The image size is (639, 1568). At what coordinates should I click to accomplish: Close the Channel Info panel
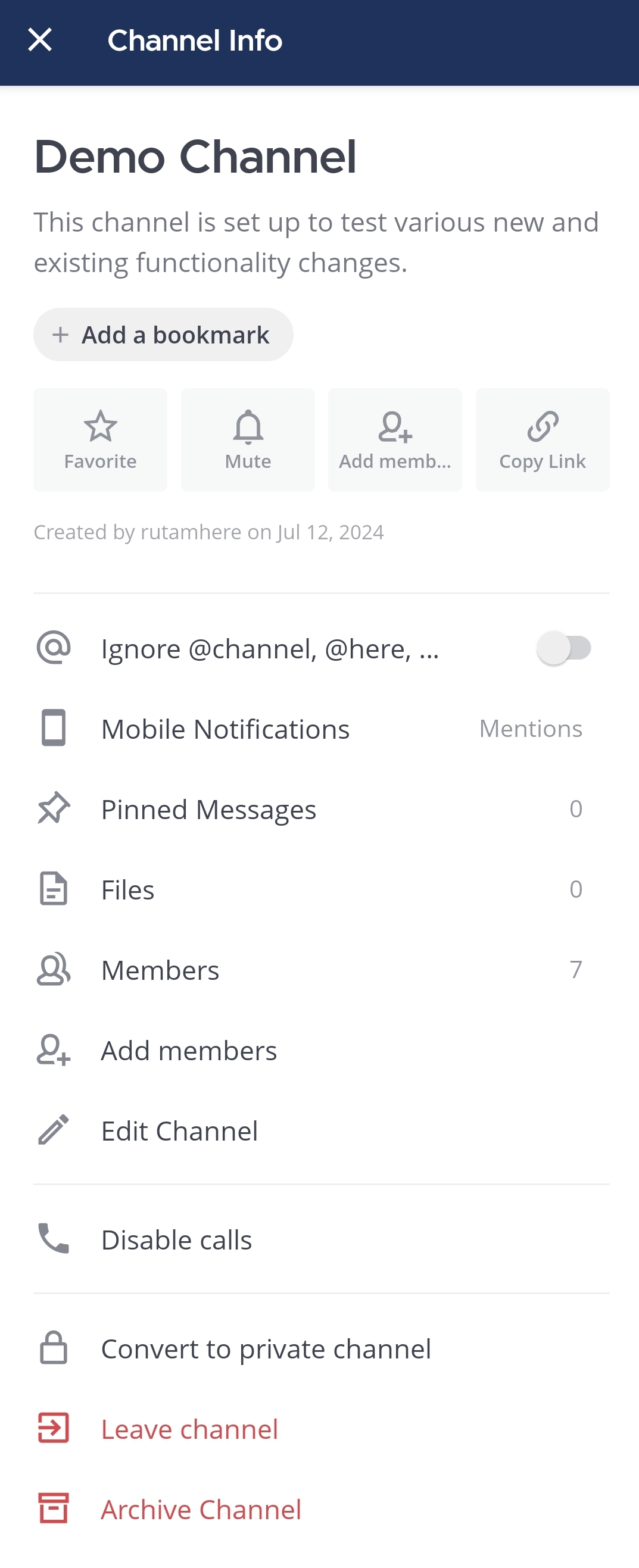point(39,40)
